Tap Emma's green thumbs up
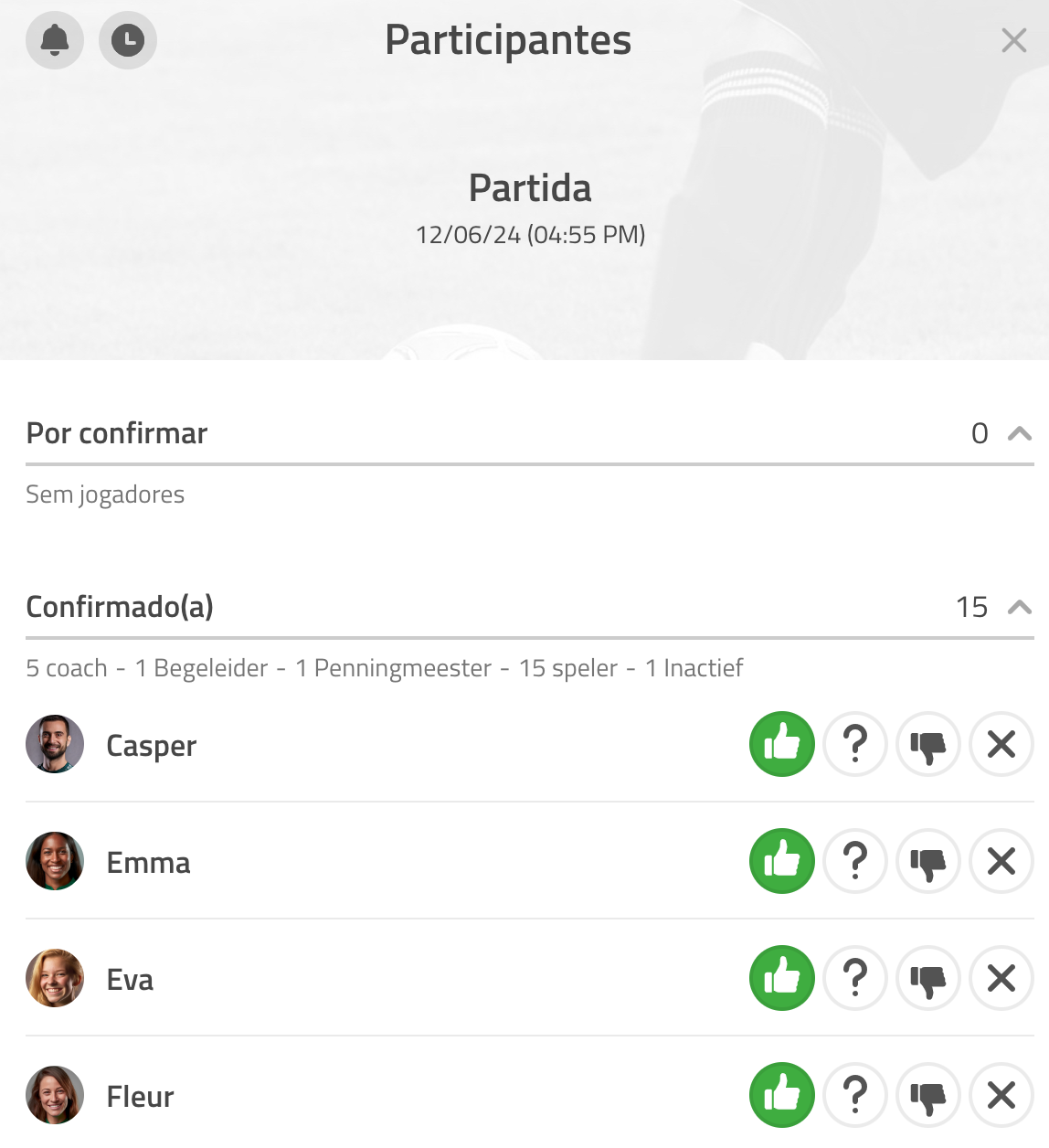The width and height of the screenshot is (1049, 1148). [782, 861]
